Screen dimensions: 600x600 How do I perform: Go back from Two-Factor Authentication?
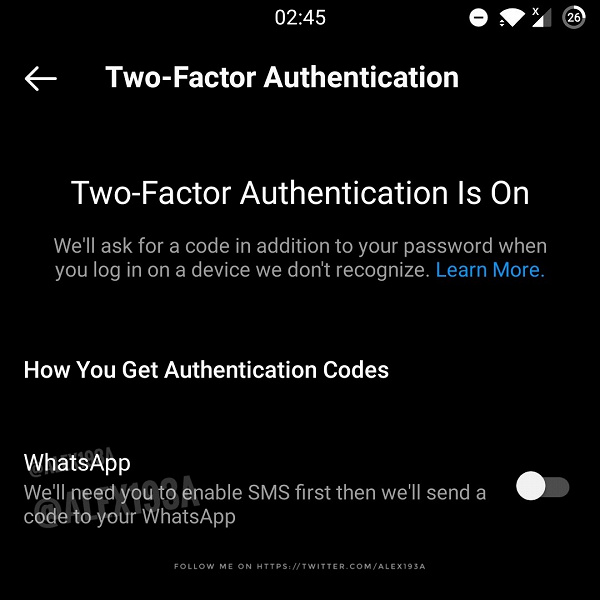[41, 79]
